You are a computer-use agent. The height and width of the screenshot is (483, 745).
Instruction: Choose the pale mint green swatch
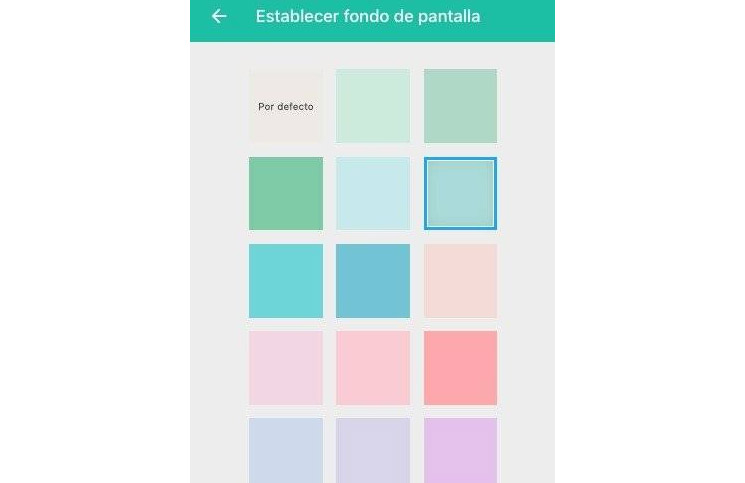point(373,106)
